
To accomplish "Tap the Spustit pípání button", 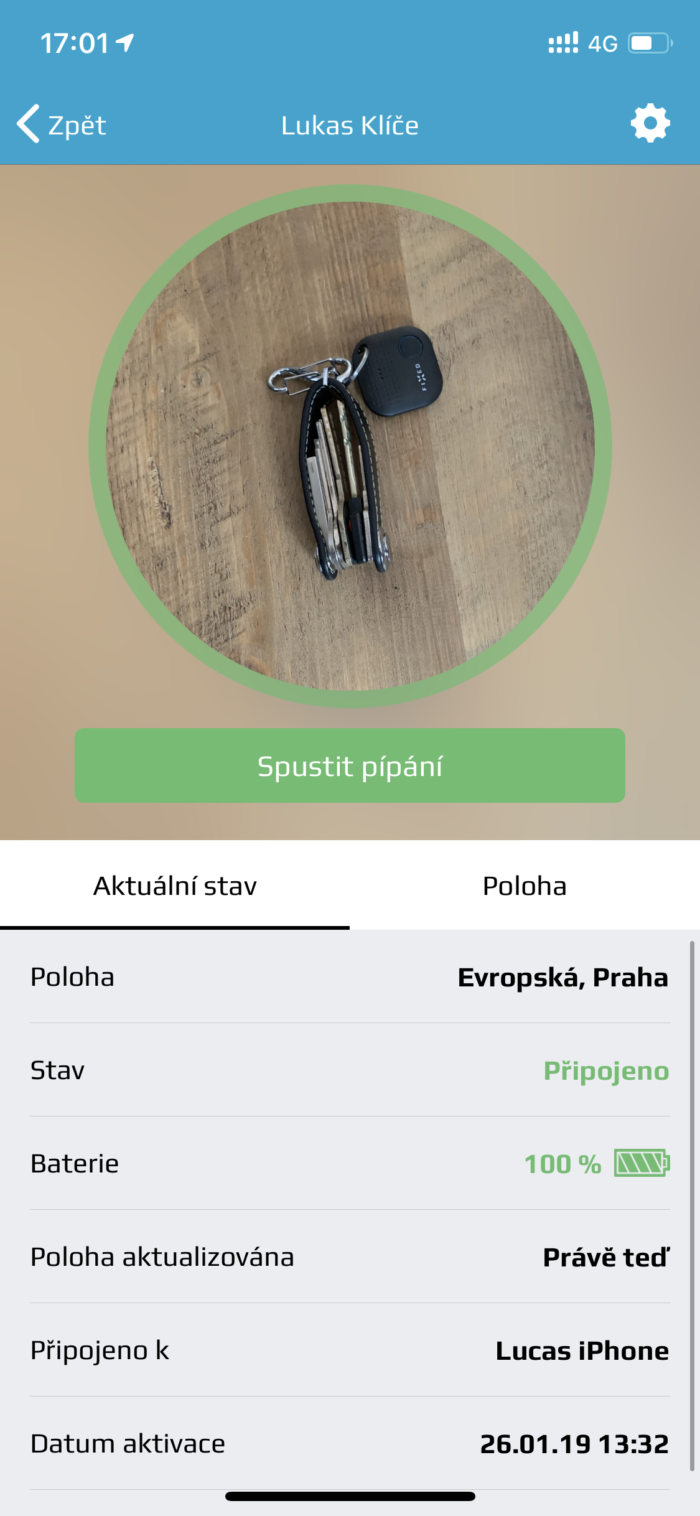I will tap(350, 766).
